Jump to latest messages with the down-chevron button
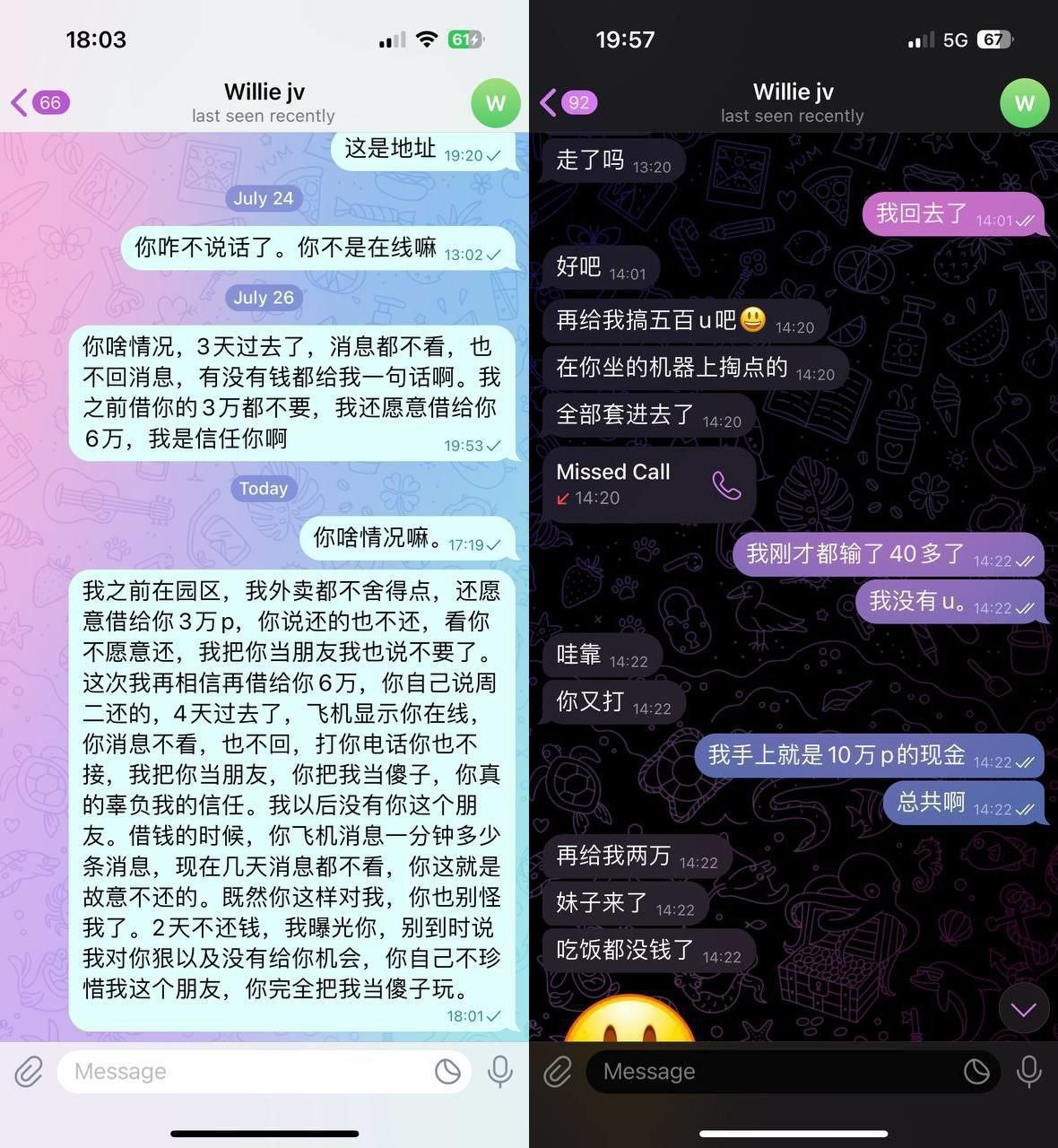Image resolution: width=1058 pixels, height=1148 pixels. (1023, 1010)
